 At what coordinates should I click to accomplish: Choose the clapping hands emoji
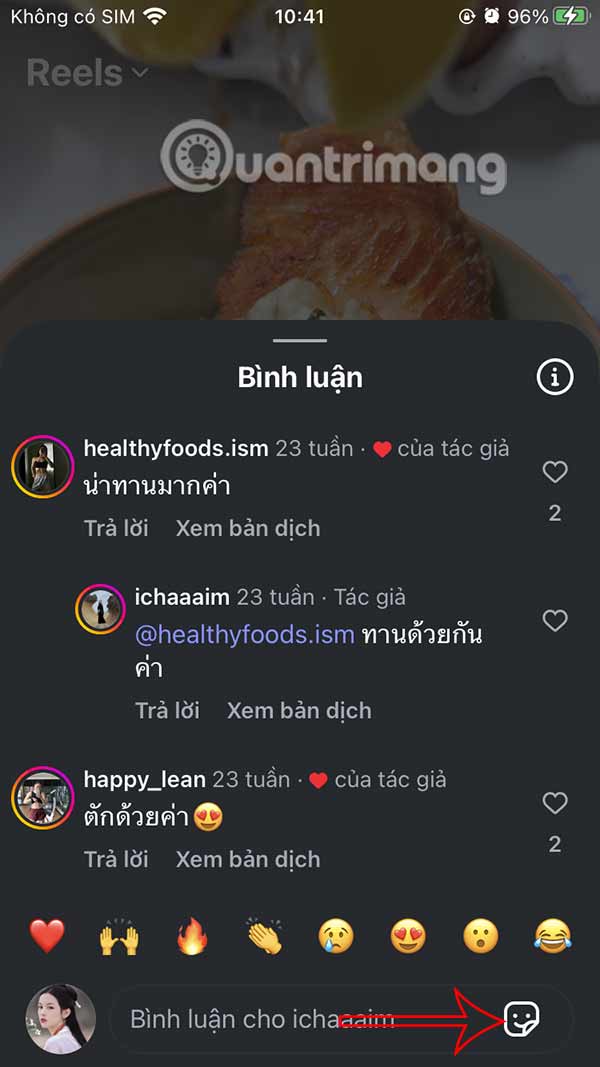pos(264,937)
